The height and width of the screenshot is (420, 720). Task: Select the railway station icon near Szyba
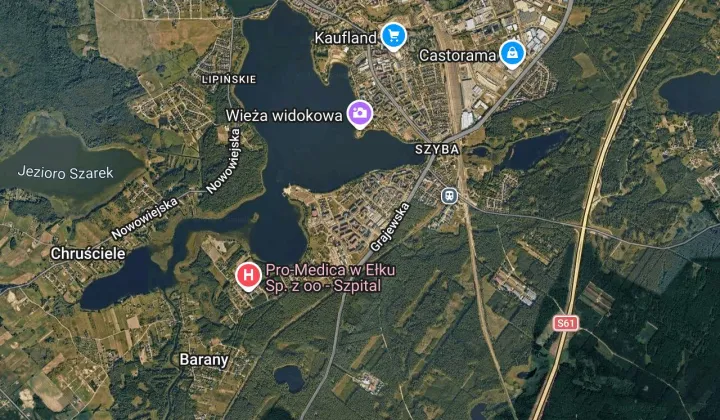(x=450, y=195)
